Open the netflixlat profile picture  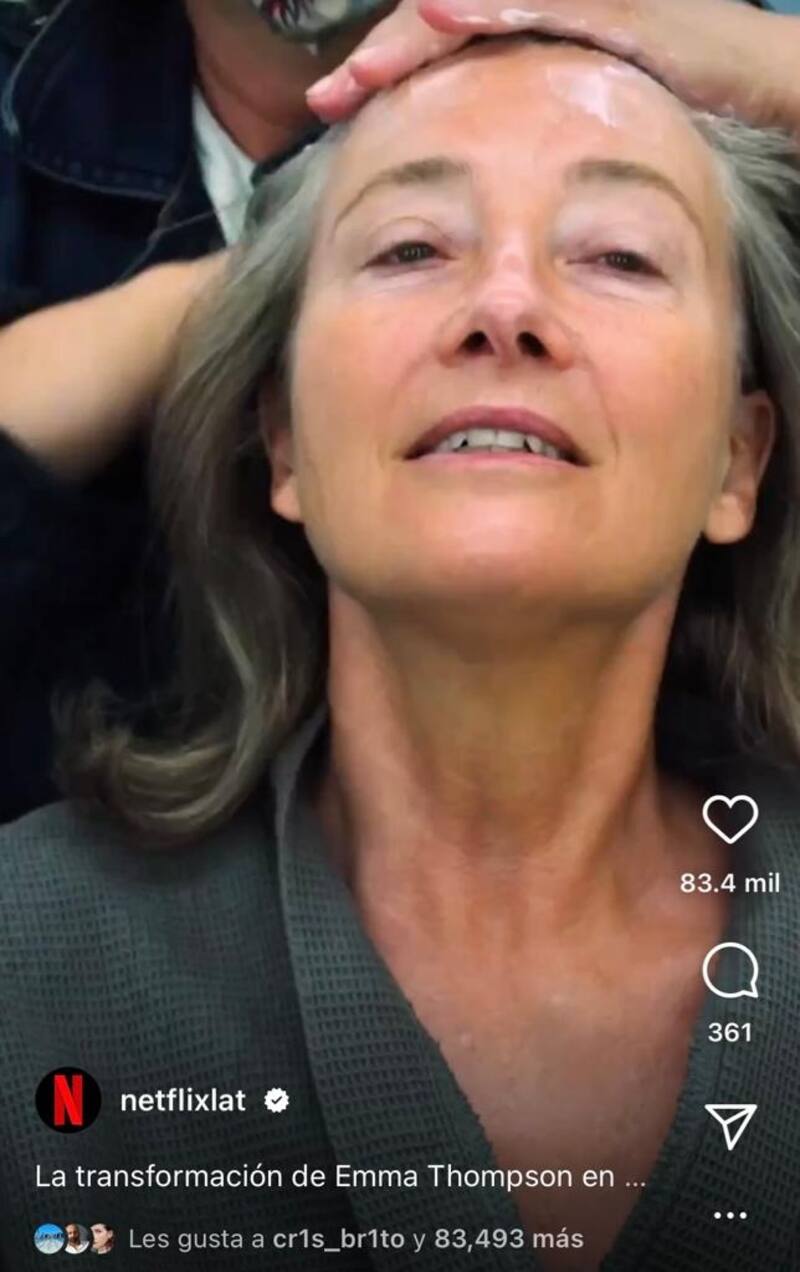tap(68, 1100)
